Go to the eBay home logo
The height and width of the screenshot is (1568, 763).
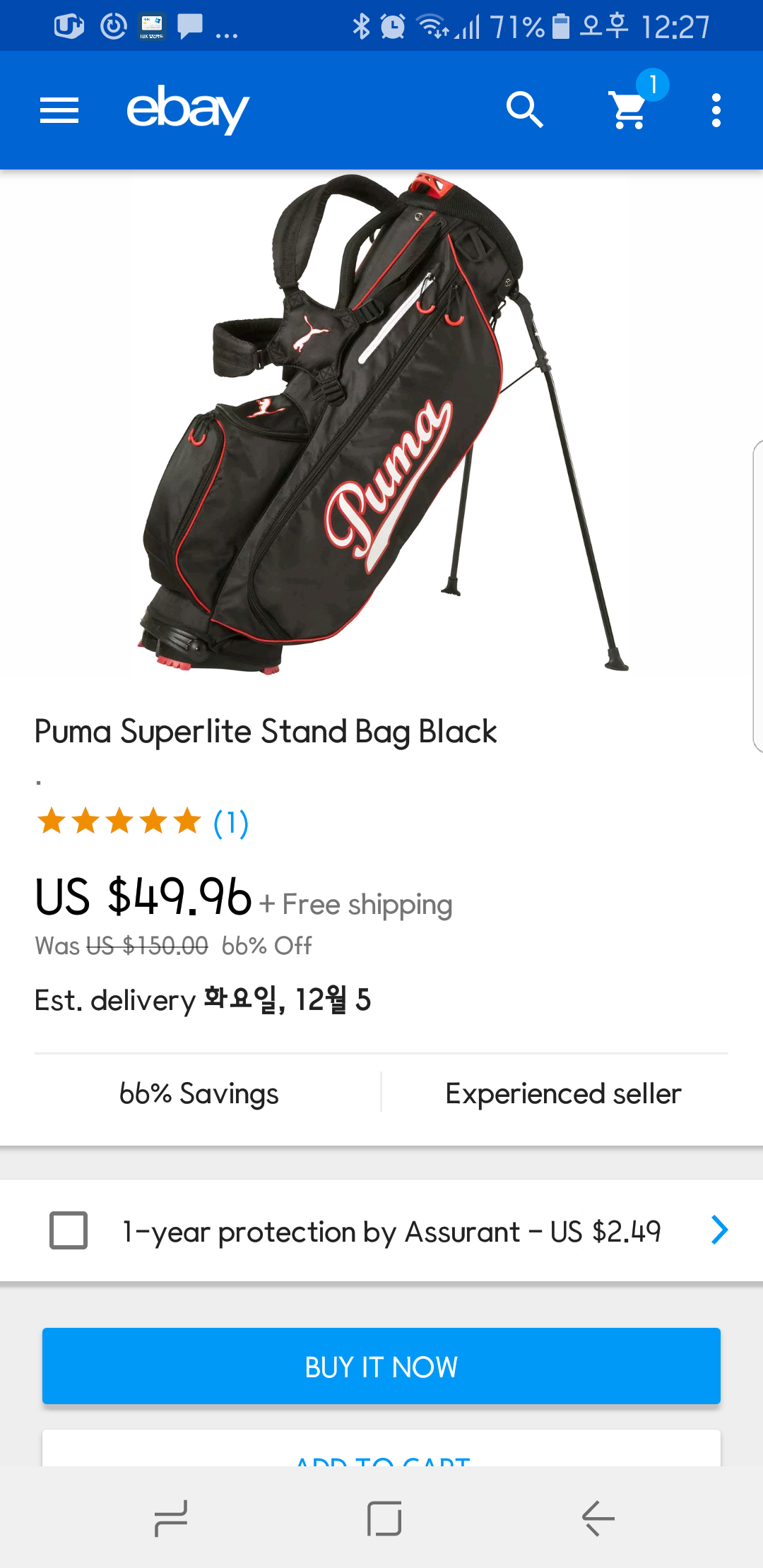pos(187,109)
